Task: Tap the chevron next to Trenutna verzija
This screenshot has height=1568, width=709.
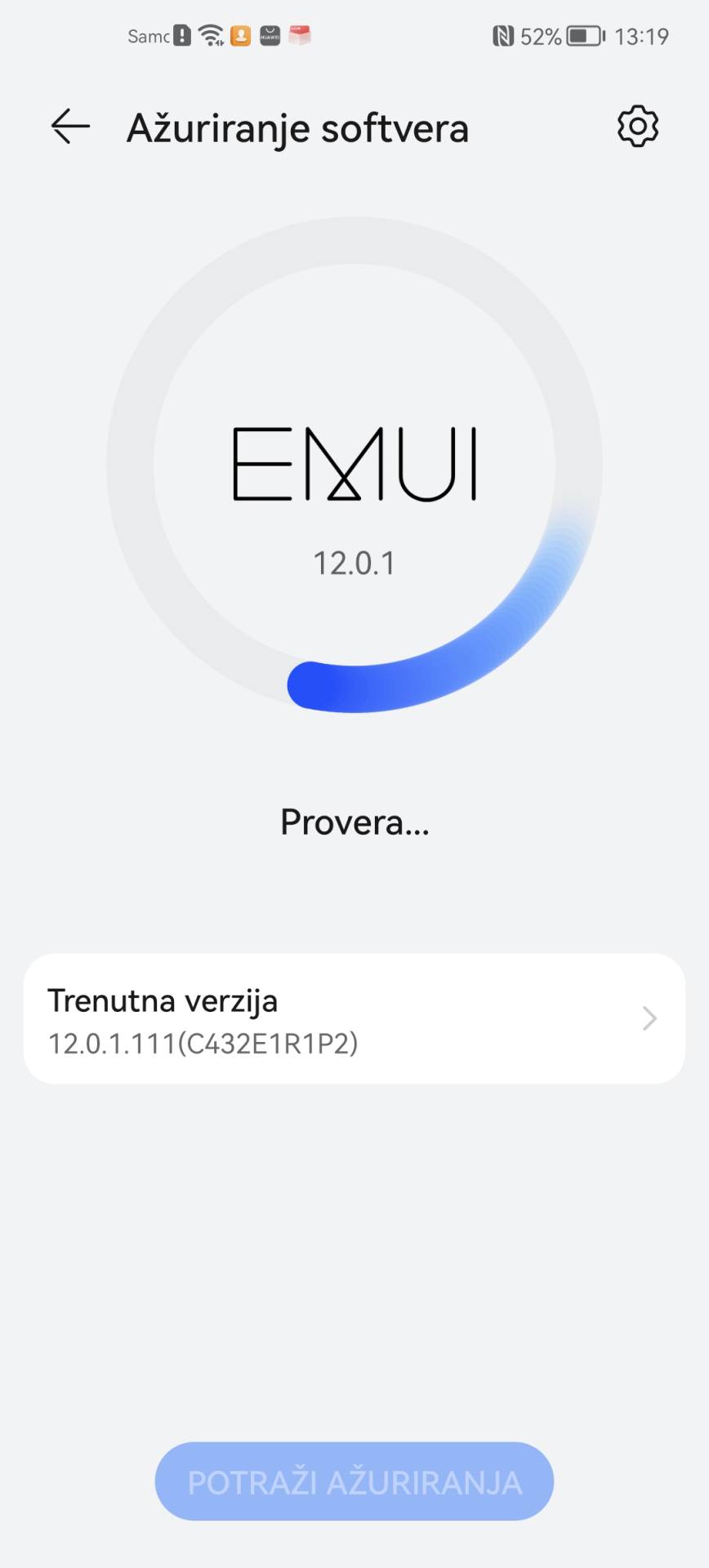Action: pos(648,1018)
